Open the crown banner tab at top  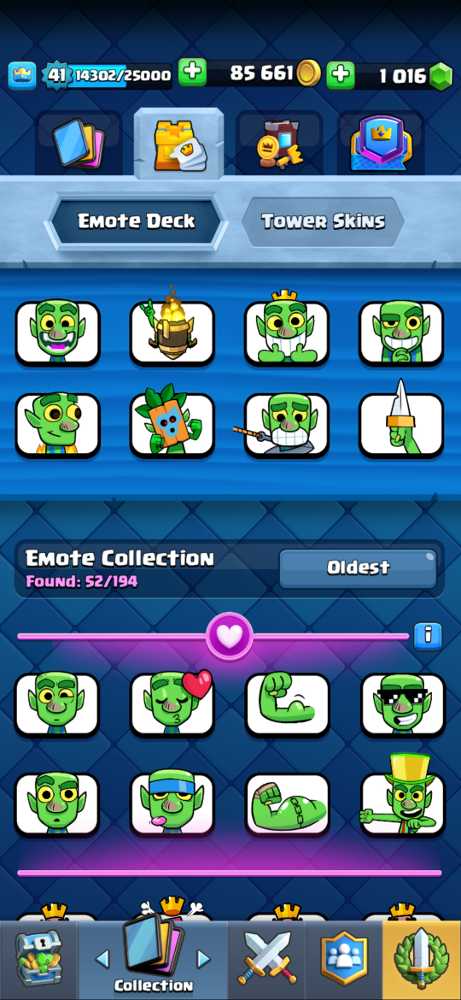(381, 144)
